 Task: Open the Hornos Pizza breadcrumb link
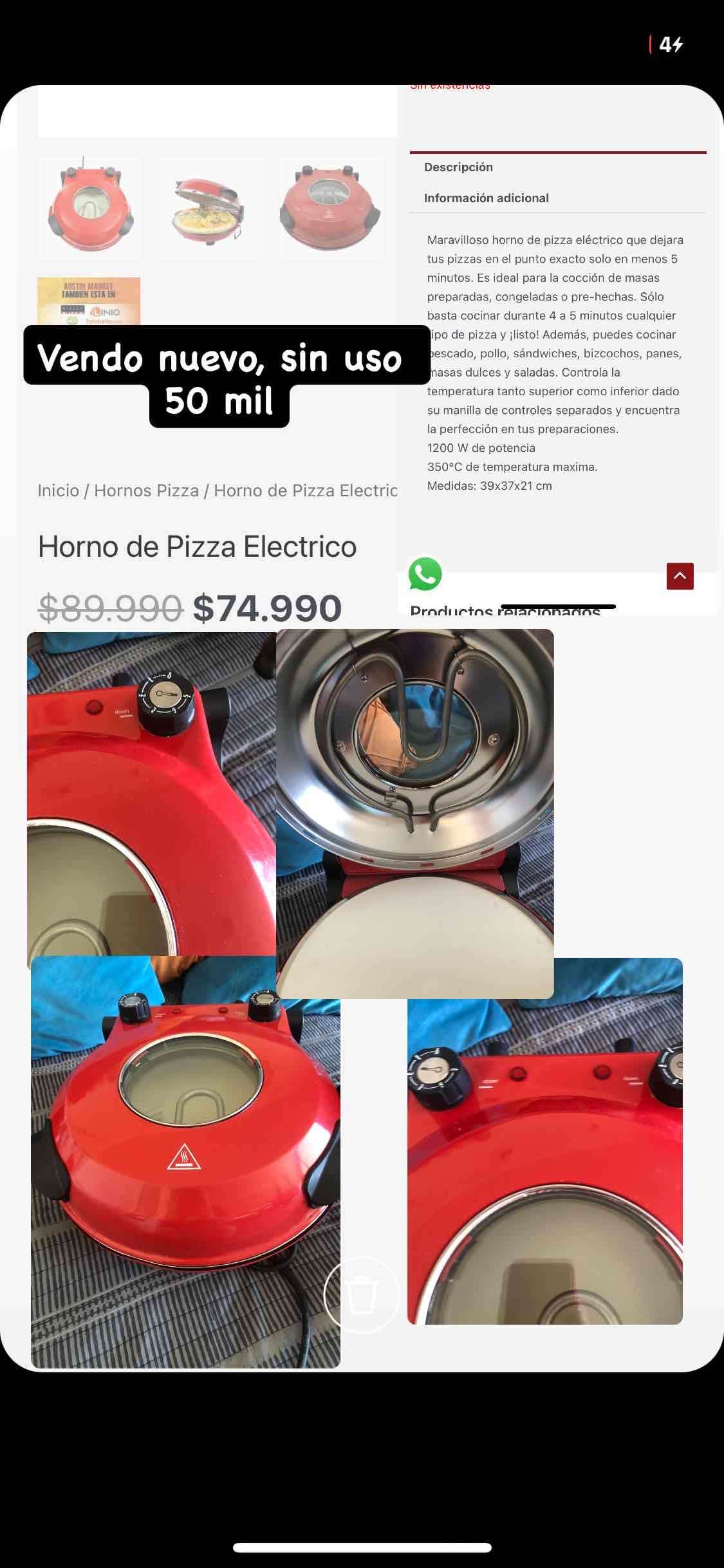click(x=145, y=490)
